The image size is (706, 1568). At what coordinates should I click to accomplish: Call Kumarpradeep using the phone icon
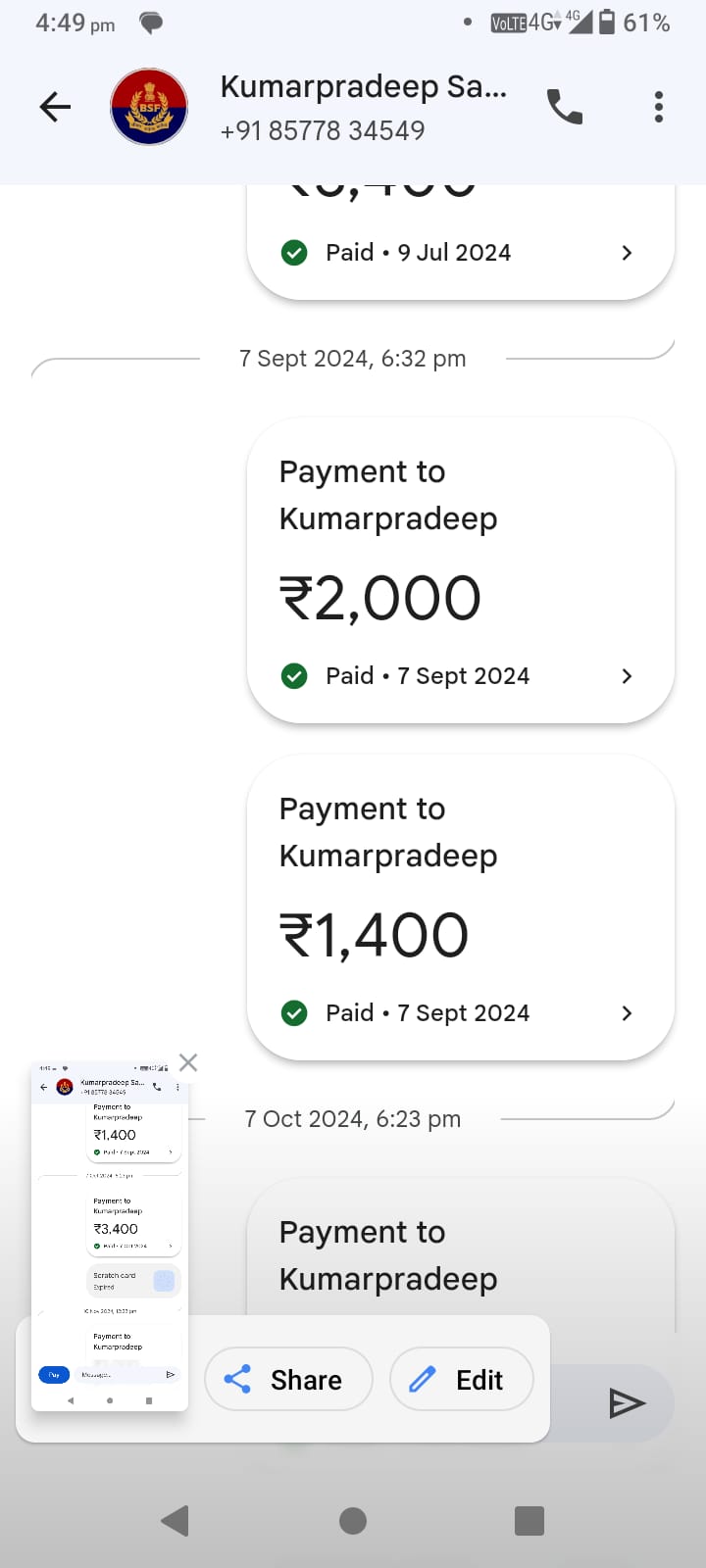565,107
